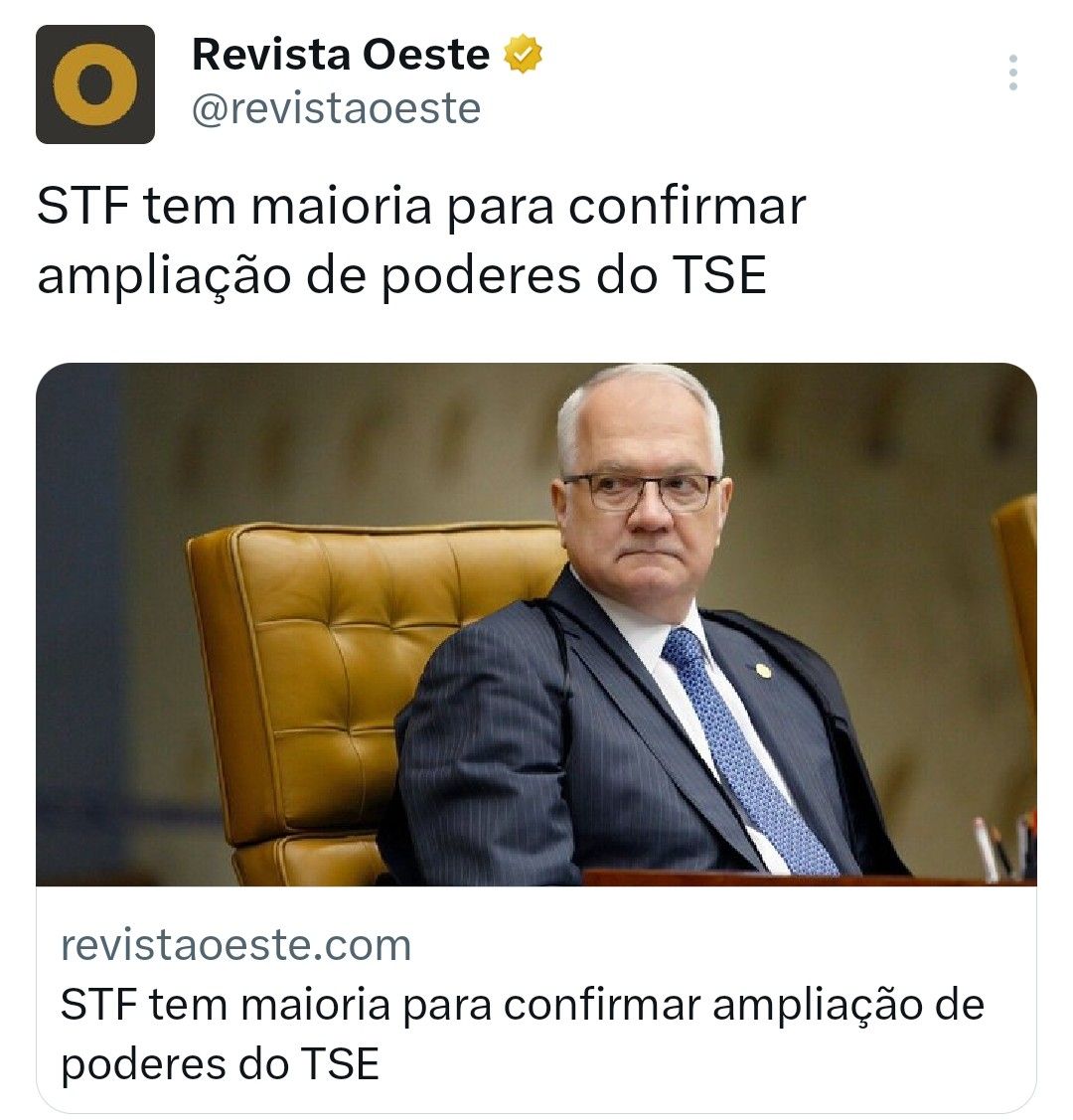Viewport: 1073px width, 1120px height.
Task: Open the tweet's three-dot overflow menu
Action: tap(1012, 74)
